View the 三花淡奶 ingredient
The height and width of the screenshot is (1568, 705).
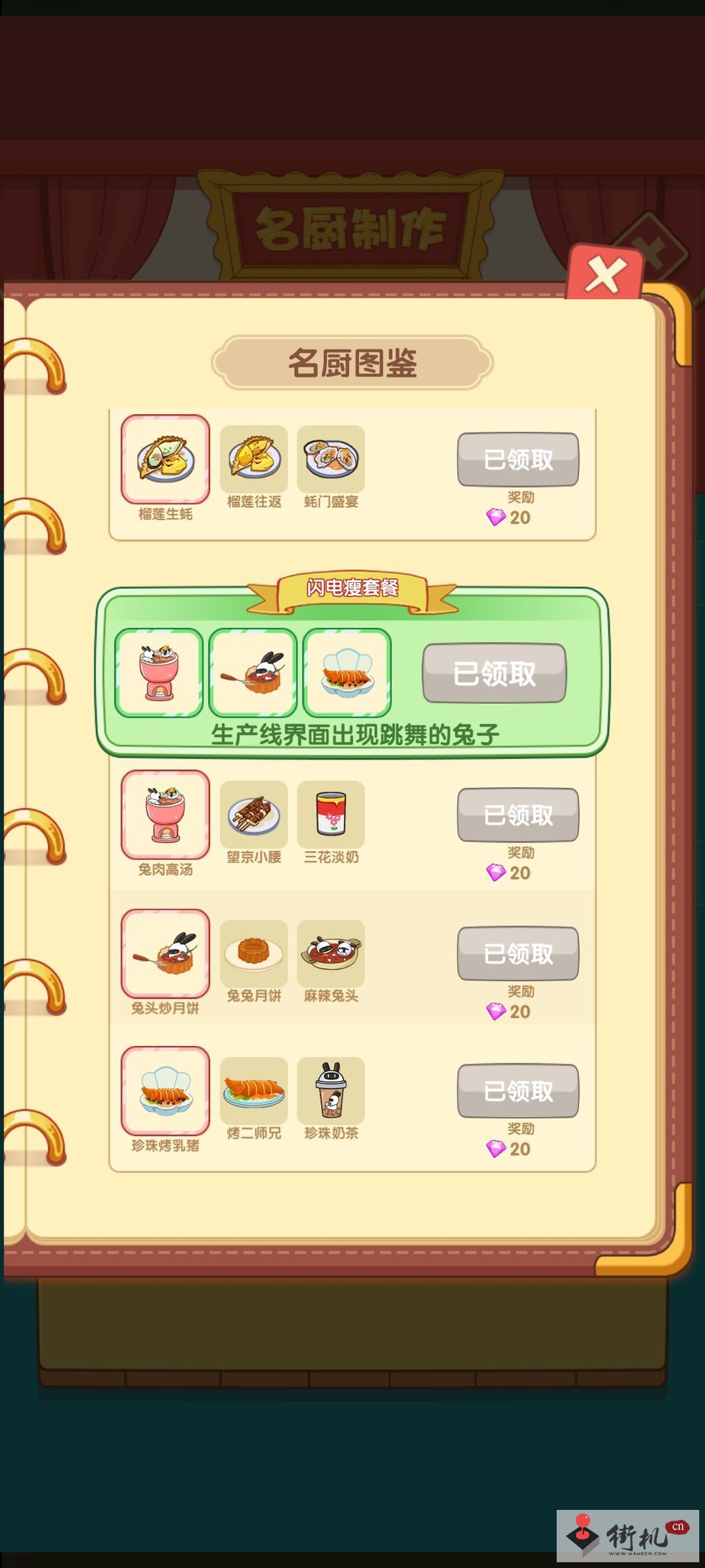coord(331,814)
